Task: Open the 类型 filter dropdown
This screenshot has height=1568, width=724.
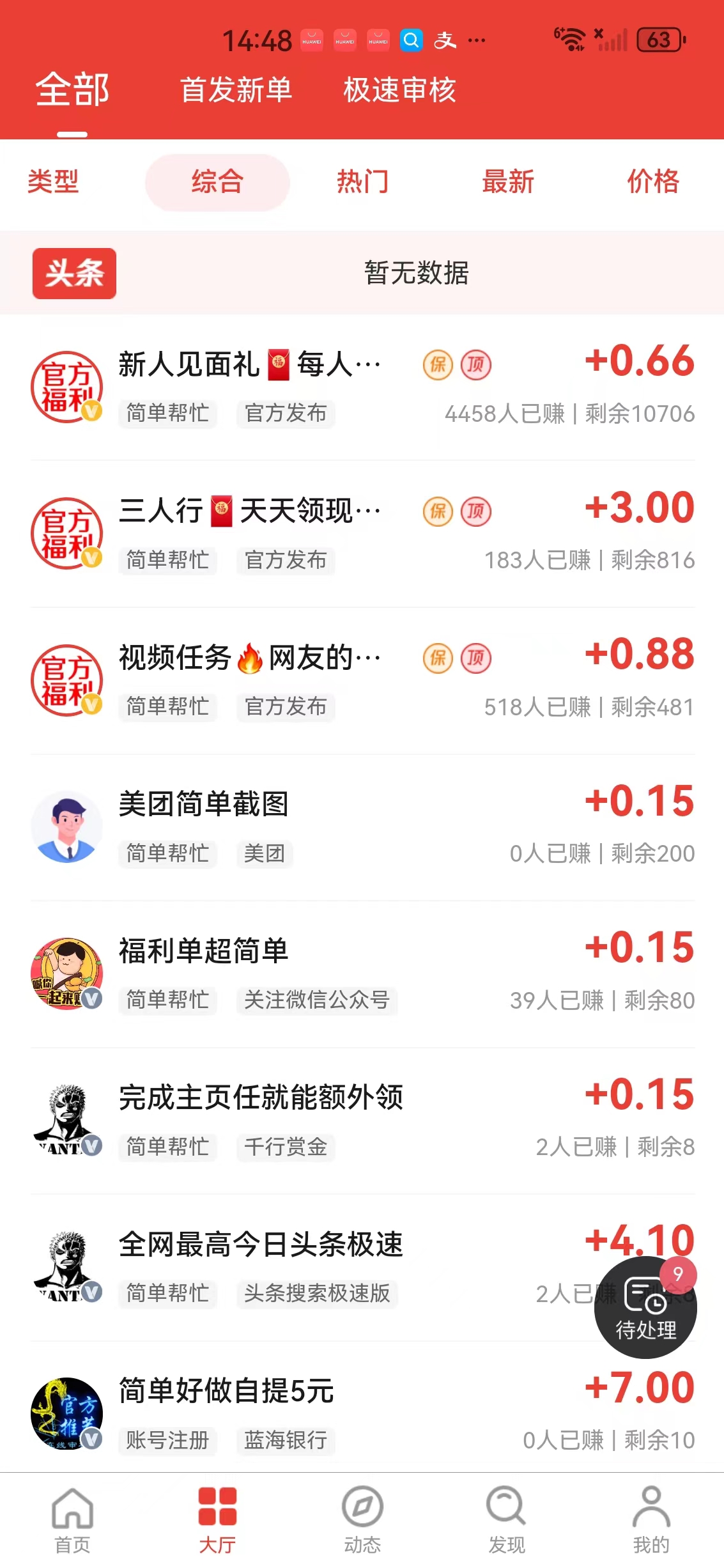Action: click(54, 182)
